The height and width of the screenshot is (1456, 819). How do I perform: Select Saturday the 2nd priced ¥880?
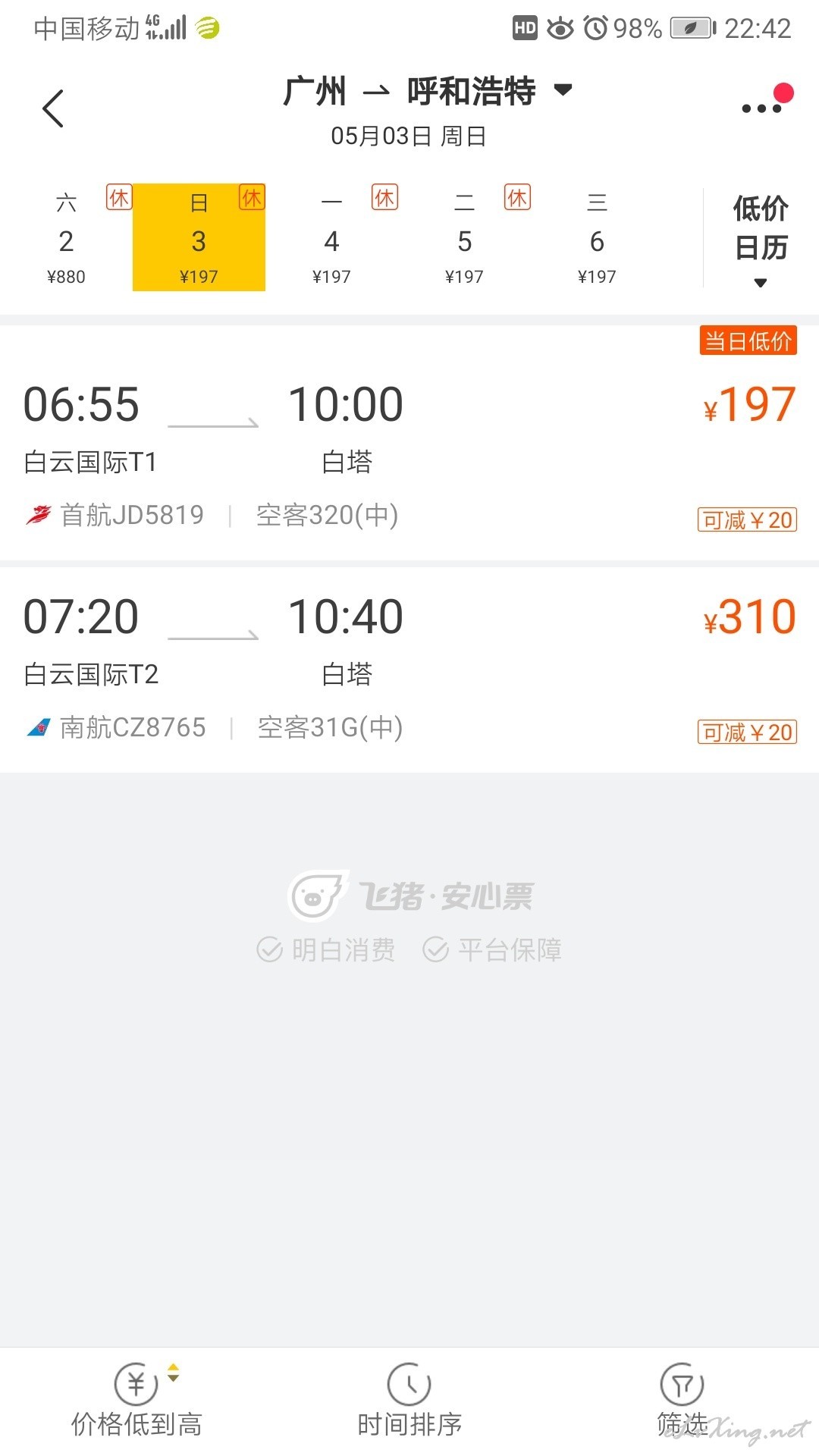click(67, 237)
